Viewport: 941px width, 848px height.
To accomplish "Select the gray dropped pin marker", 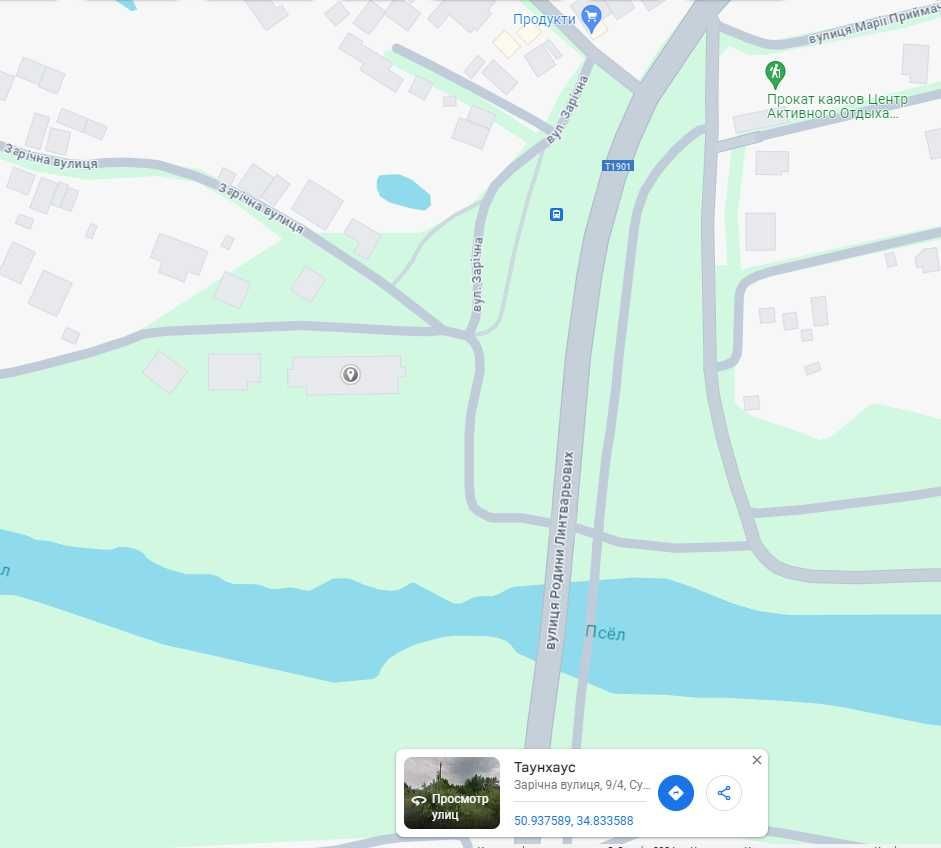I will pos(350,375).
